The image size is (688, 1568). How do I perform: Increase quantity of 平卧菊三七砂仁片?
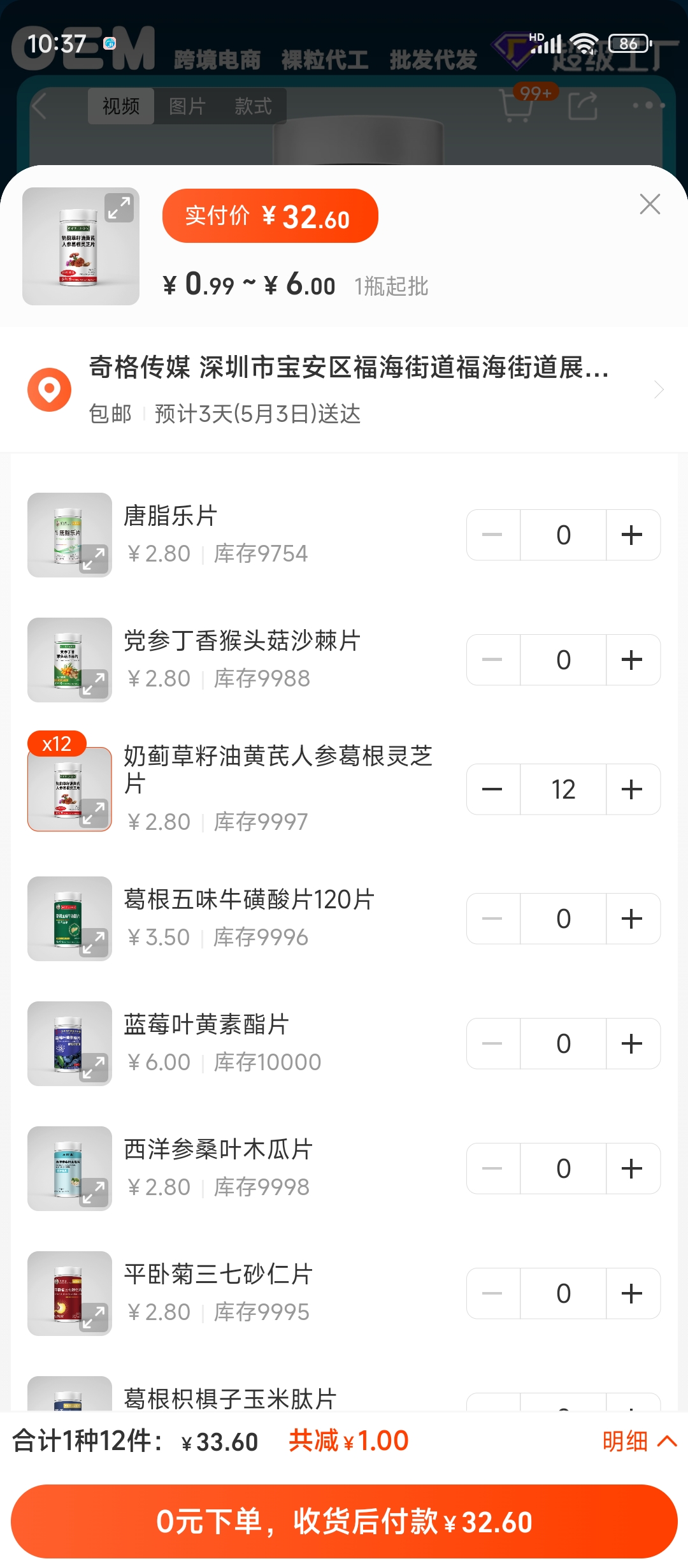coord(633,1293)
